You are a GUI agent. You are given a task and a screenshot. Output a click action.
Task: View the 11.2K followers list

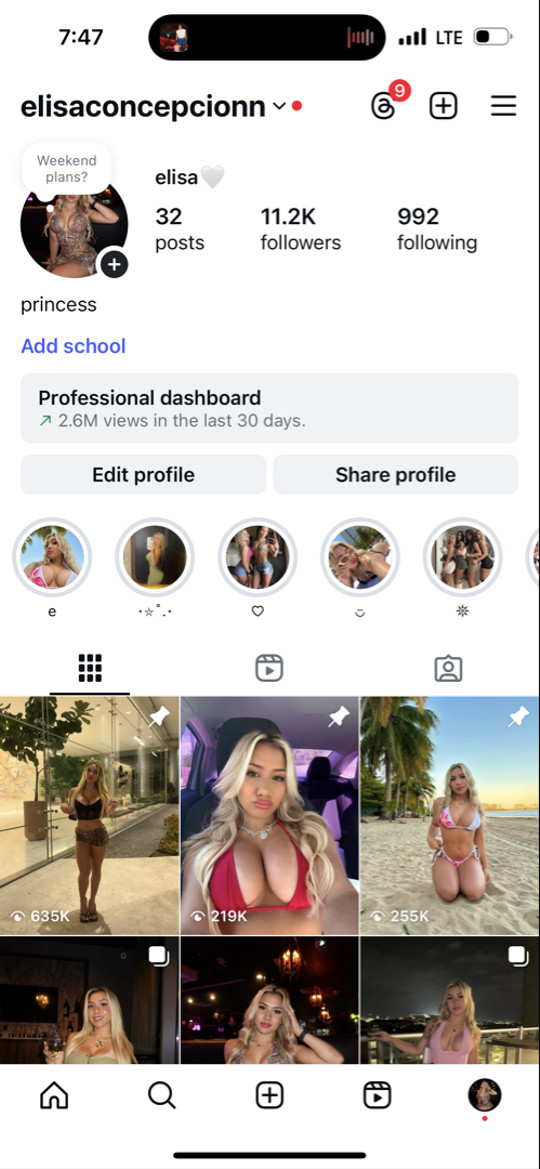click(x=301, y=229)
